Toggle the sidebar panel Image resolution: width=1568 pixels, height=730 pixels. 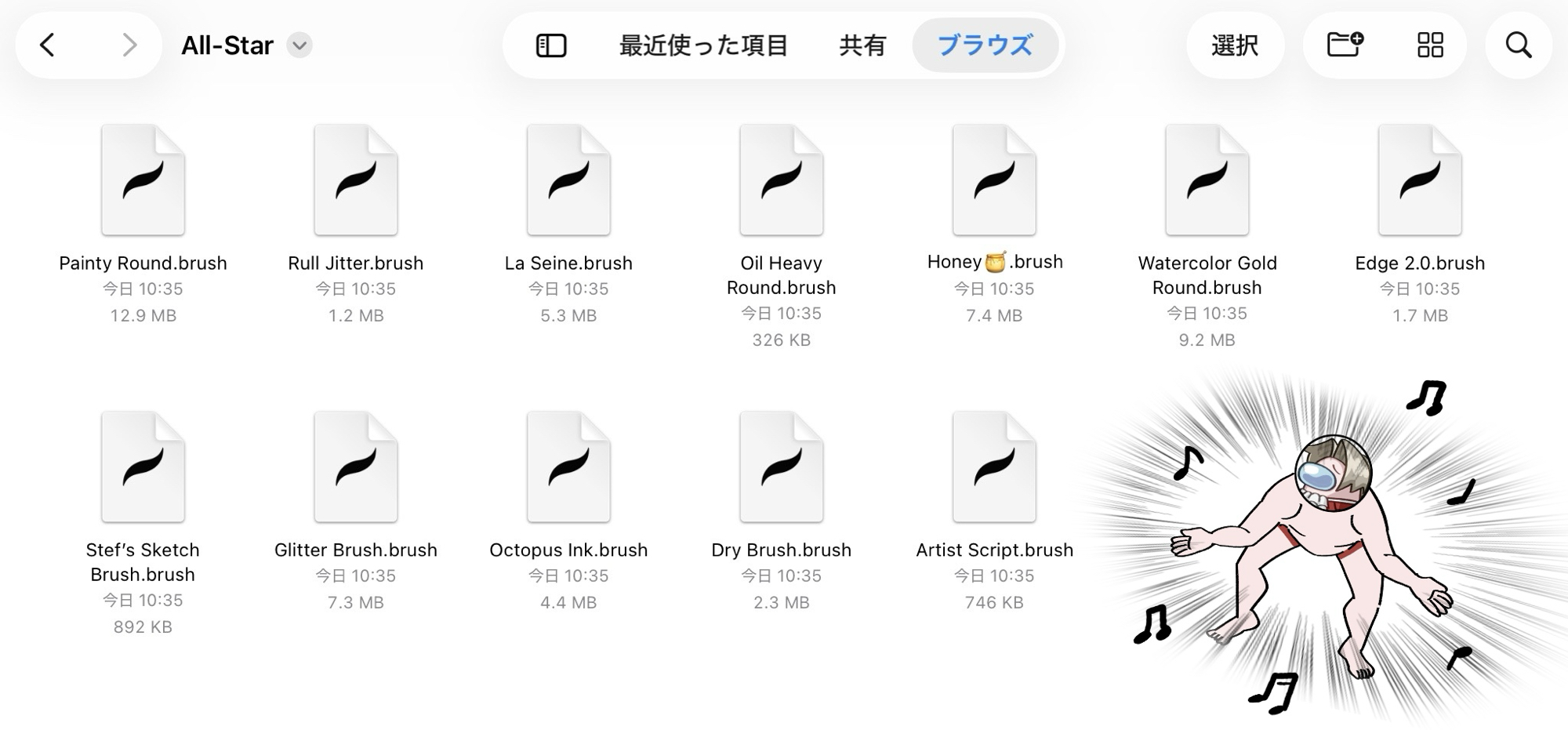pyautogui.click(x=551, y=45)
